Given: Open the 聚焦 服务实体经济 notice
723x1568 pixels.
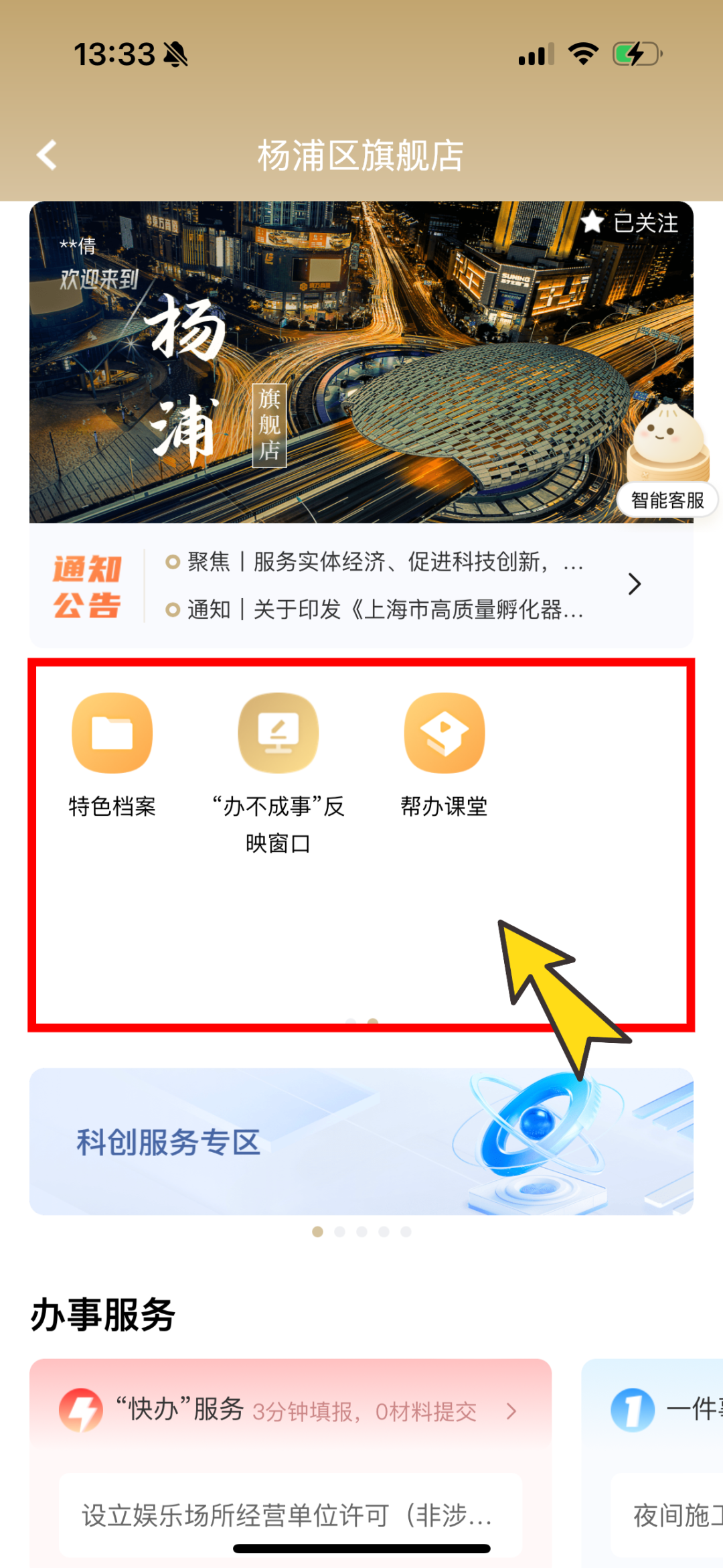Looking at the screenshot, I should click(x=385, y=562).
